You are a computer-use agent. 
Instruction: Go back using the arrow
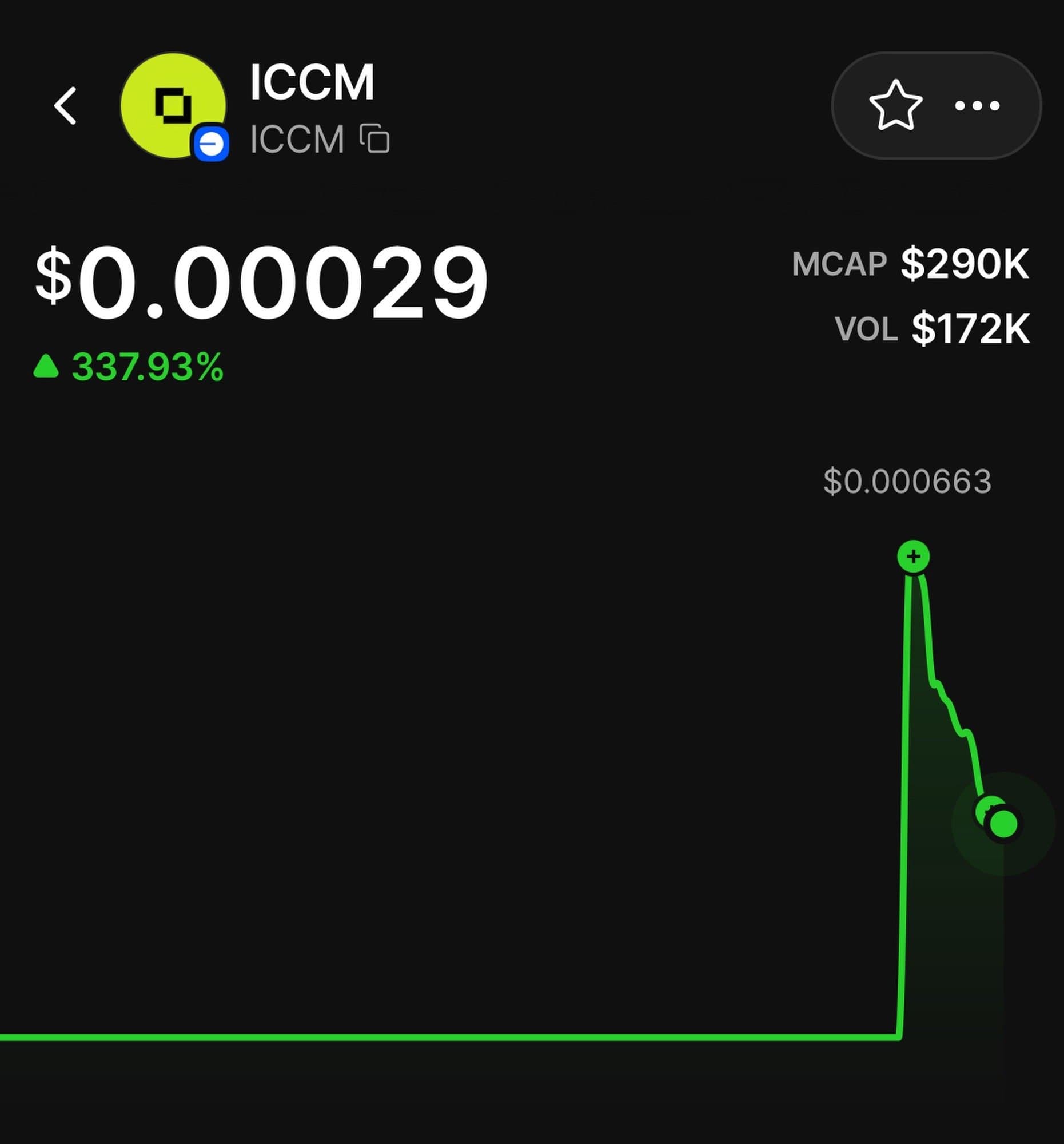tap(65, 106)
